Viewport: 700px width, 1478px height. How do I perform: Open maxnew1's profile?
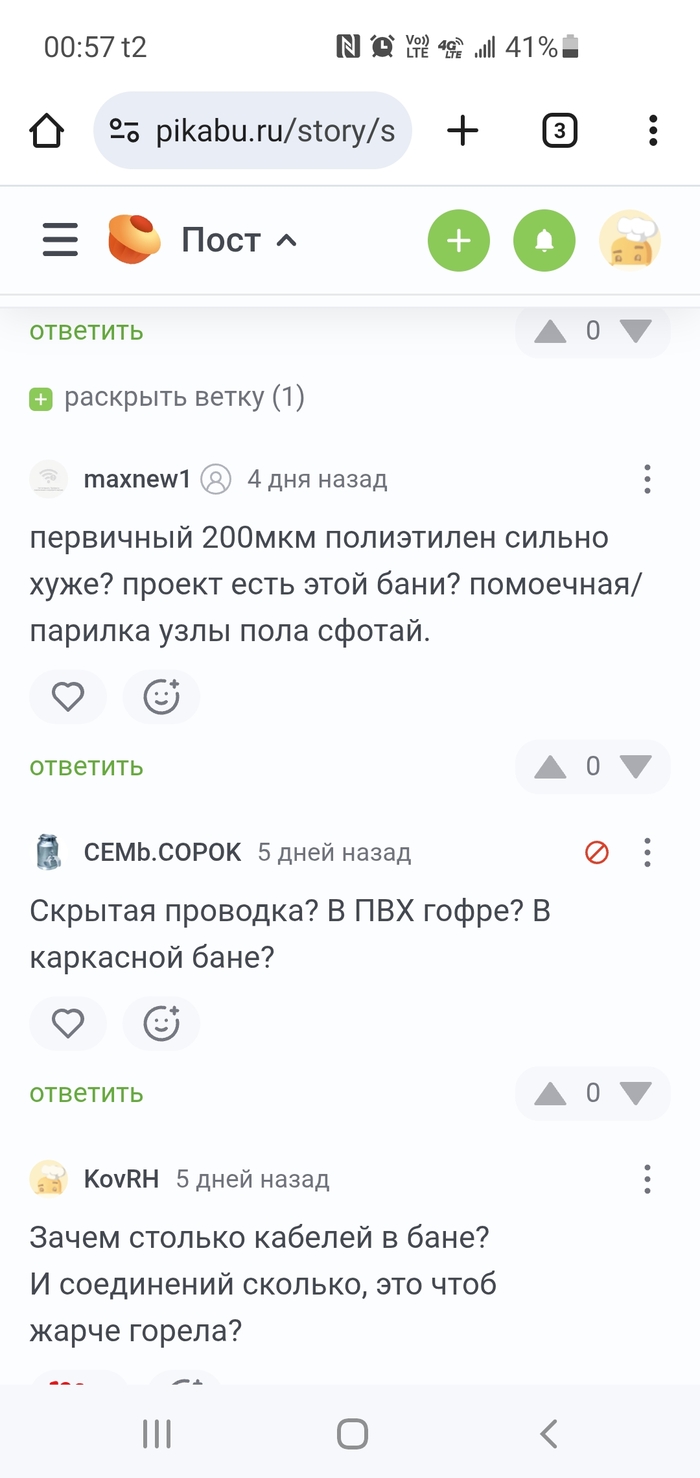pos(137,479)
